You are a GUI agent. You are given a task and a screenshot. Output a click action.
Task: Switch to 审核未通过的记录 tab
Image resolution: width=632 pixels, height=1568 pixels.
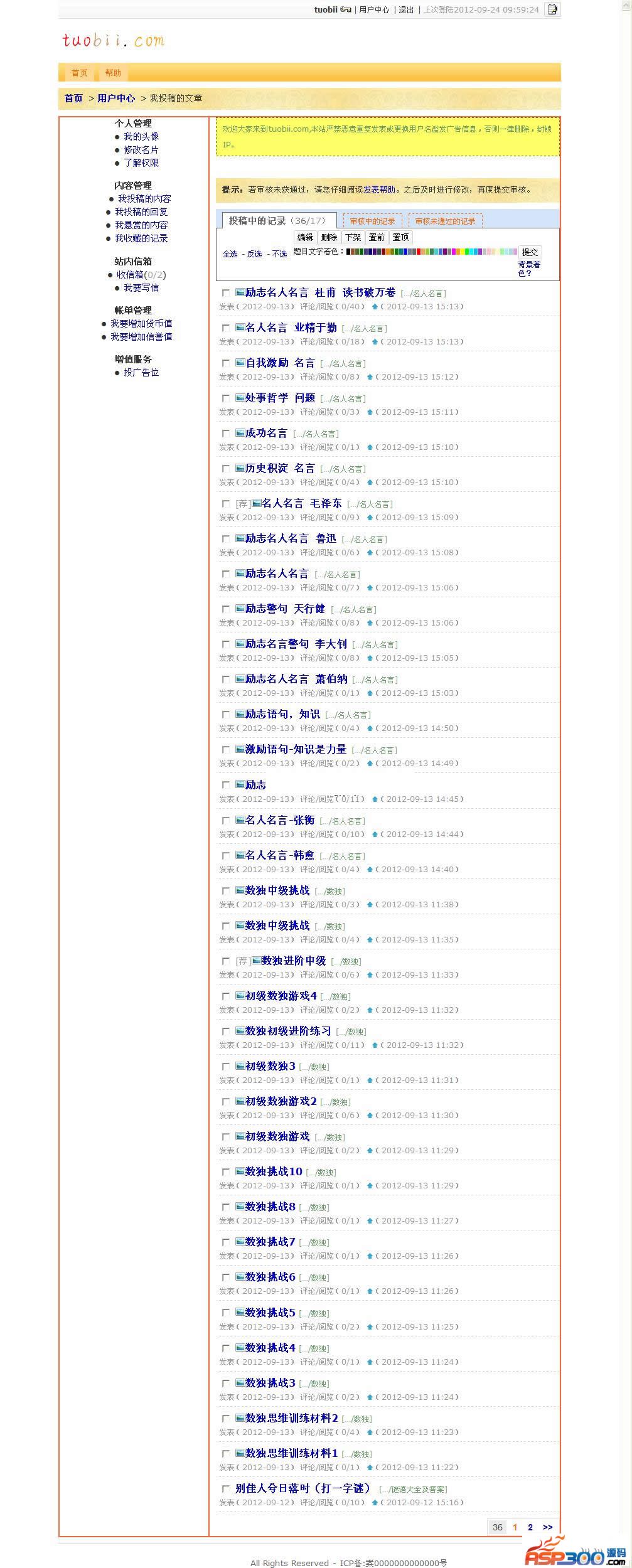pyautogui.click(x=446, y=221)
